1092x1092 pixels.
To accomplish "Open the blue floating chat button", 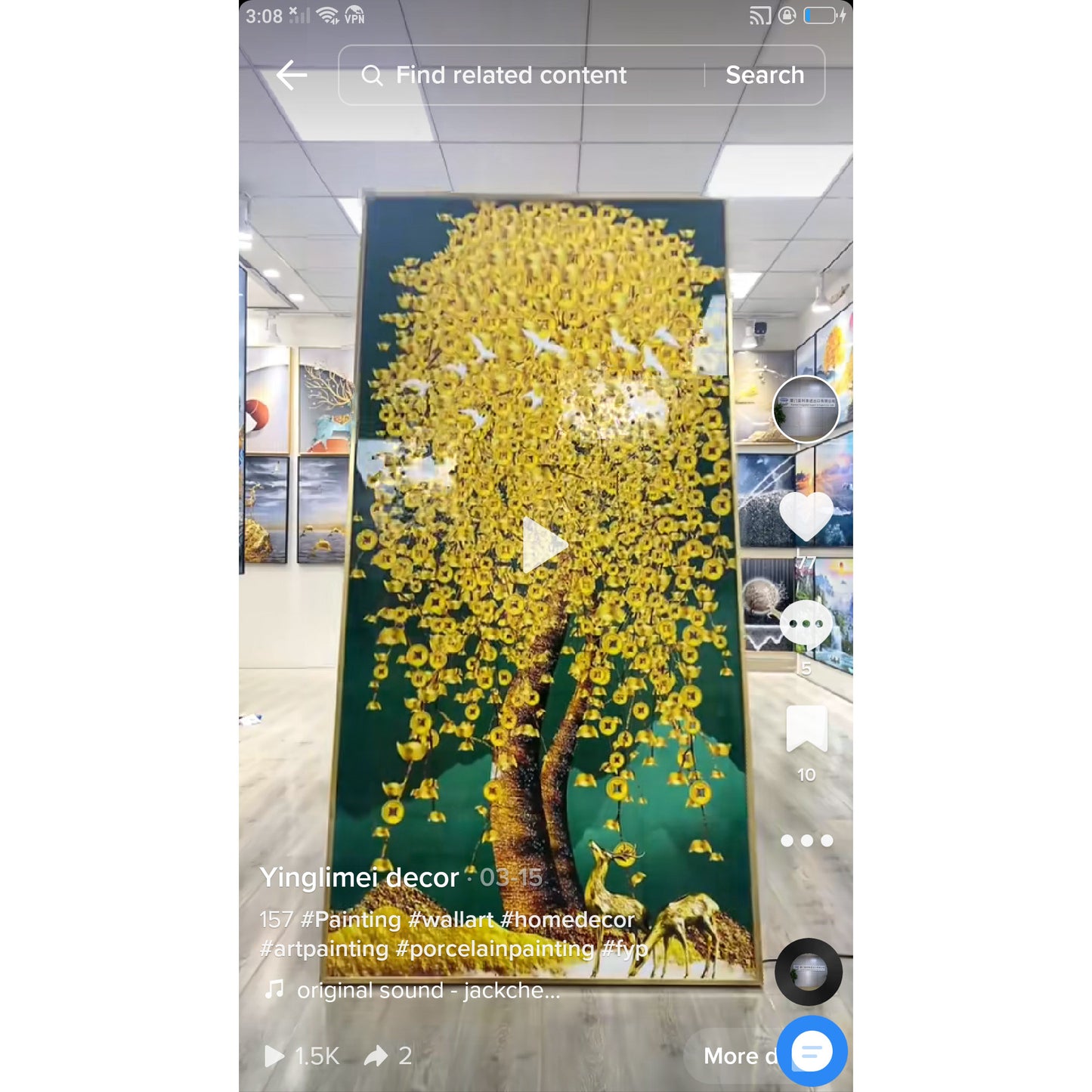I will 812,1051.
